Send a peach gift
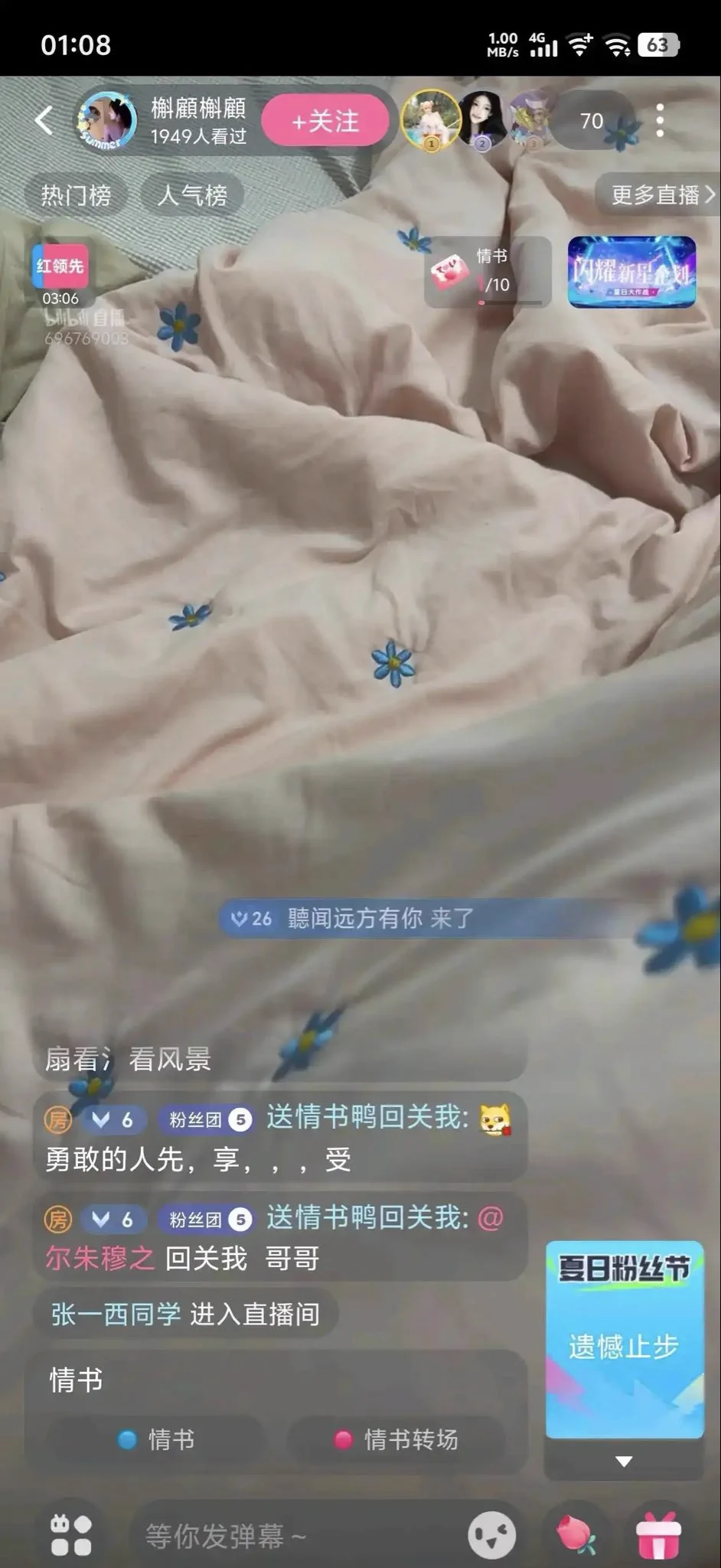Viewport: 721px width, 1568px height. click(576, 1535)
